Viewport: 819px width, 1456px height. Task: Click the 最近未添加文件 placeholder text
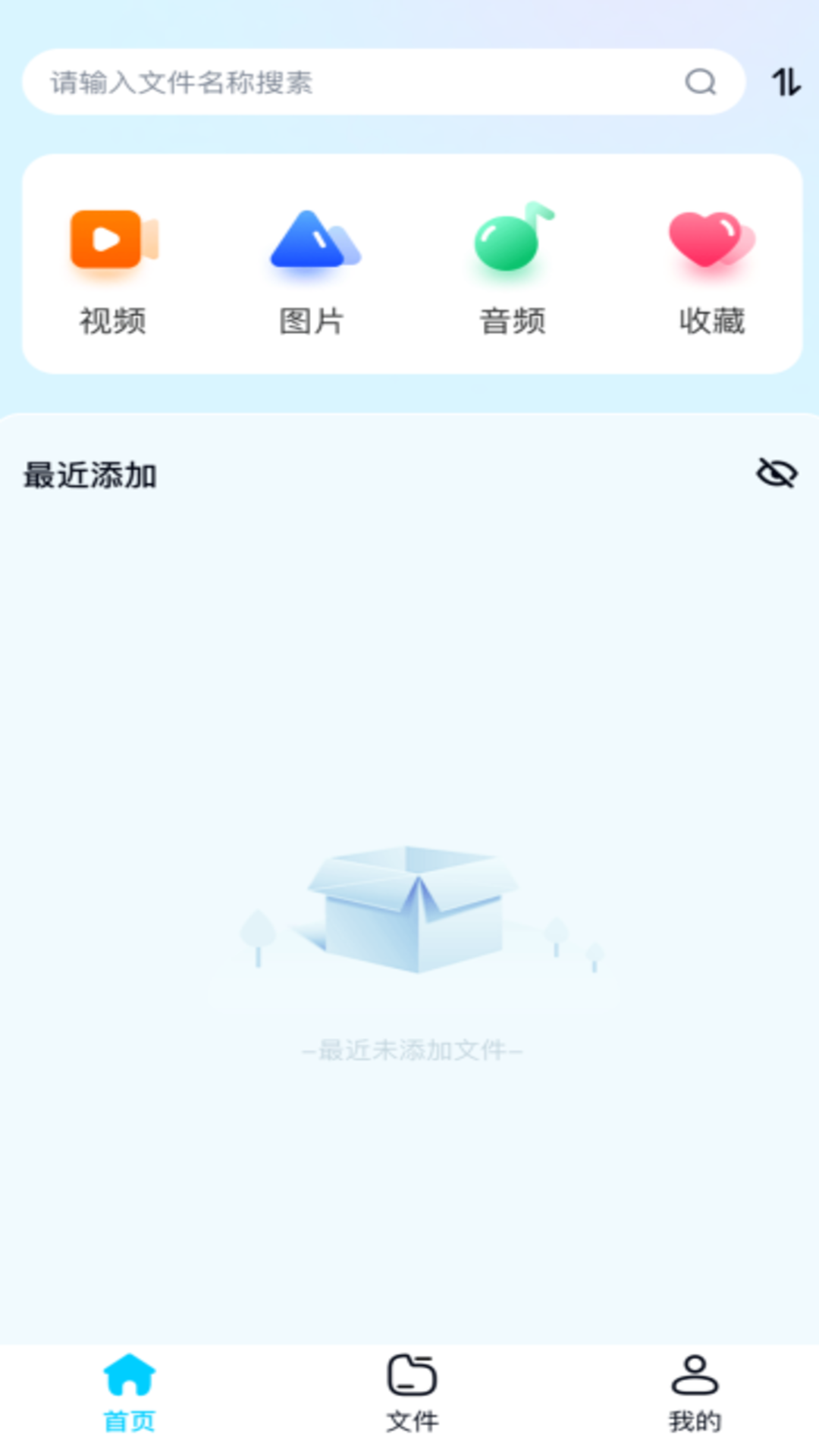[x=412, y=1052]
